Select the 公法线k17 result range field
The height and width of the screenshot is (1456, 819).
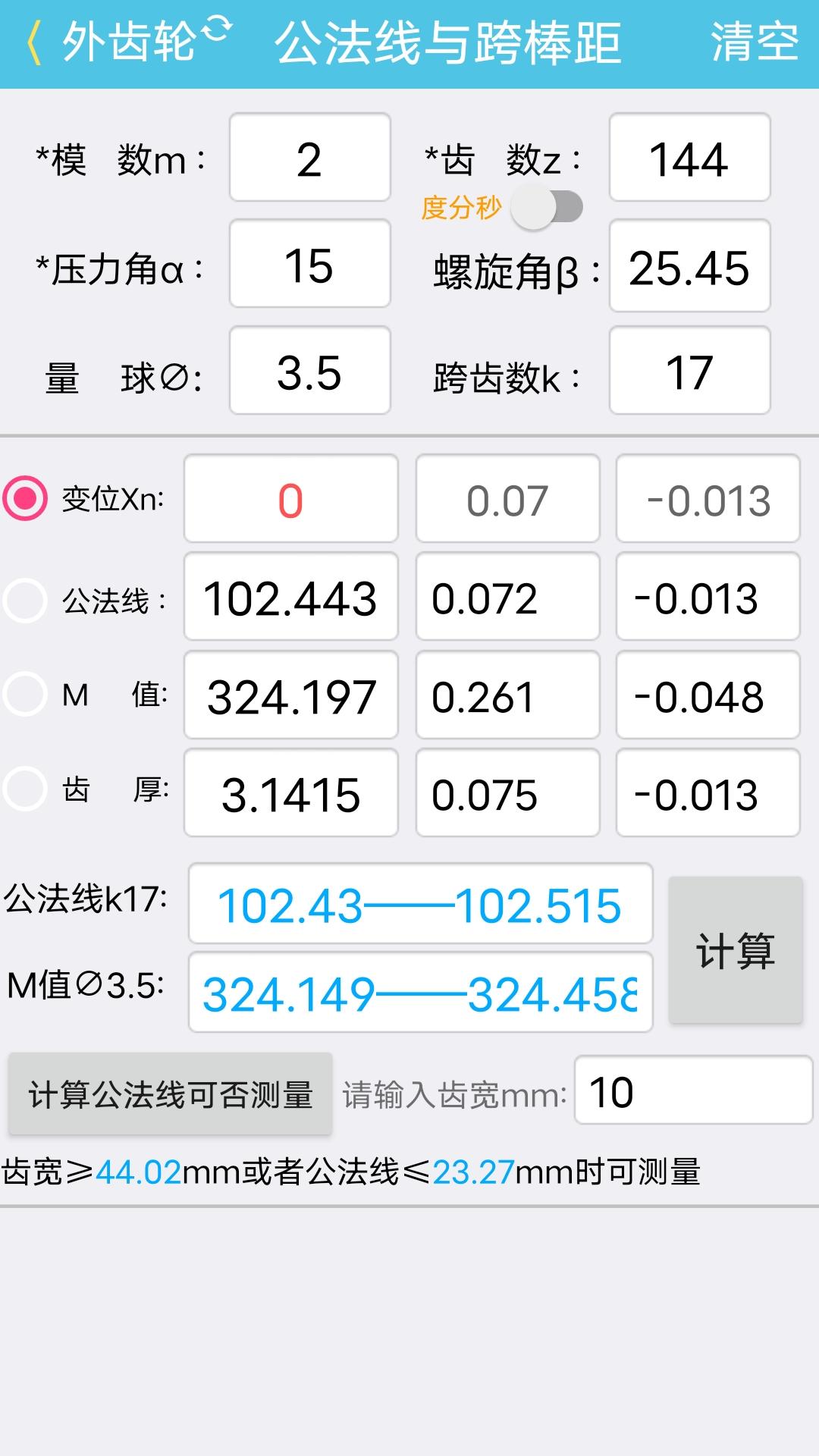pos(419,902)
